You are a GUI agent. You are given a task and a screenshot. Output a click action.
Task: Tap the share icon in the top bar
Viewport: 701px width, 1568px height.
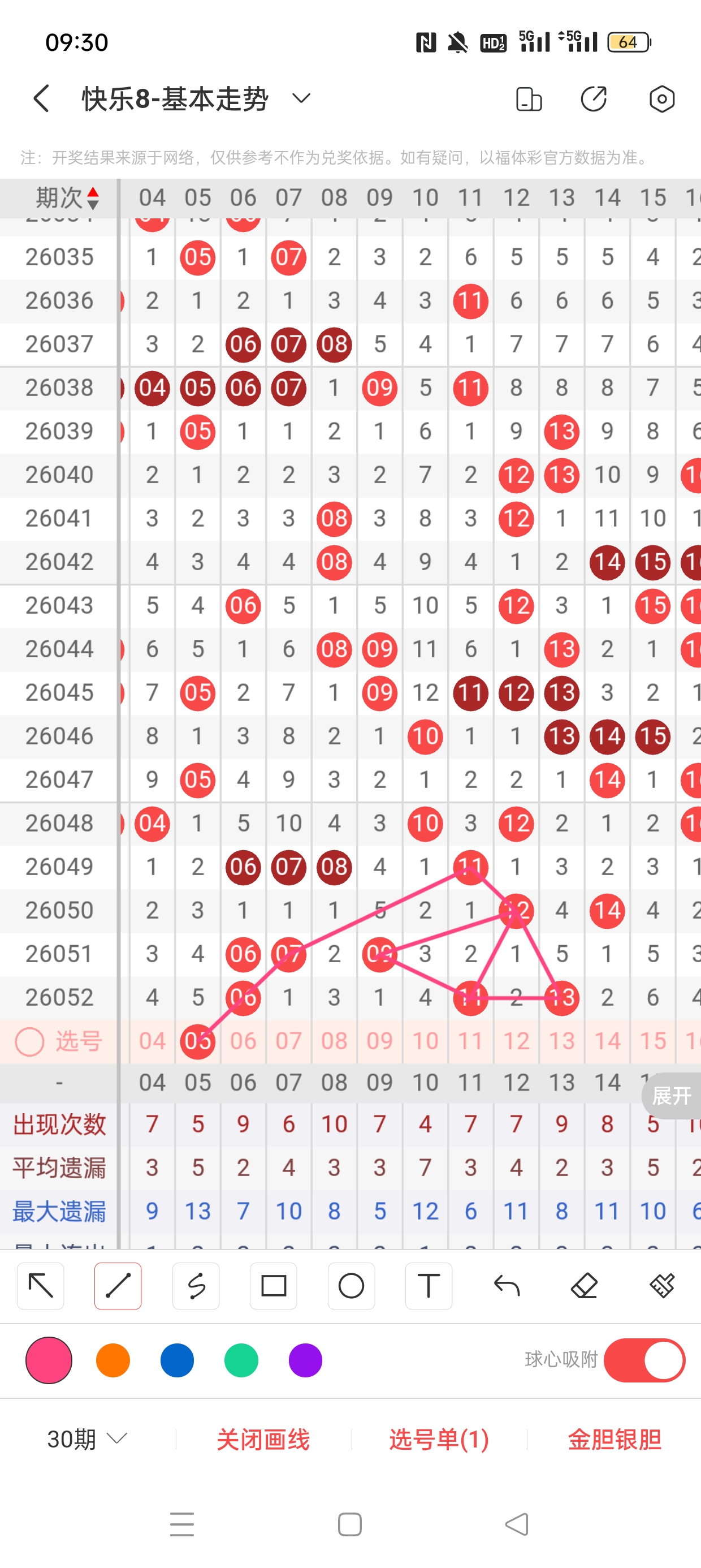point(593,98)
